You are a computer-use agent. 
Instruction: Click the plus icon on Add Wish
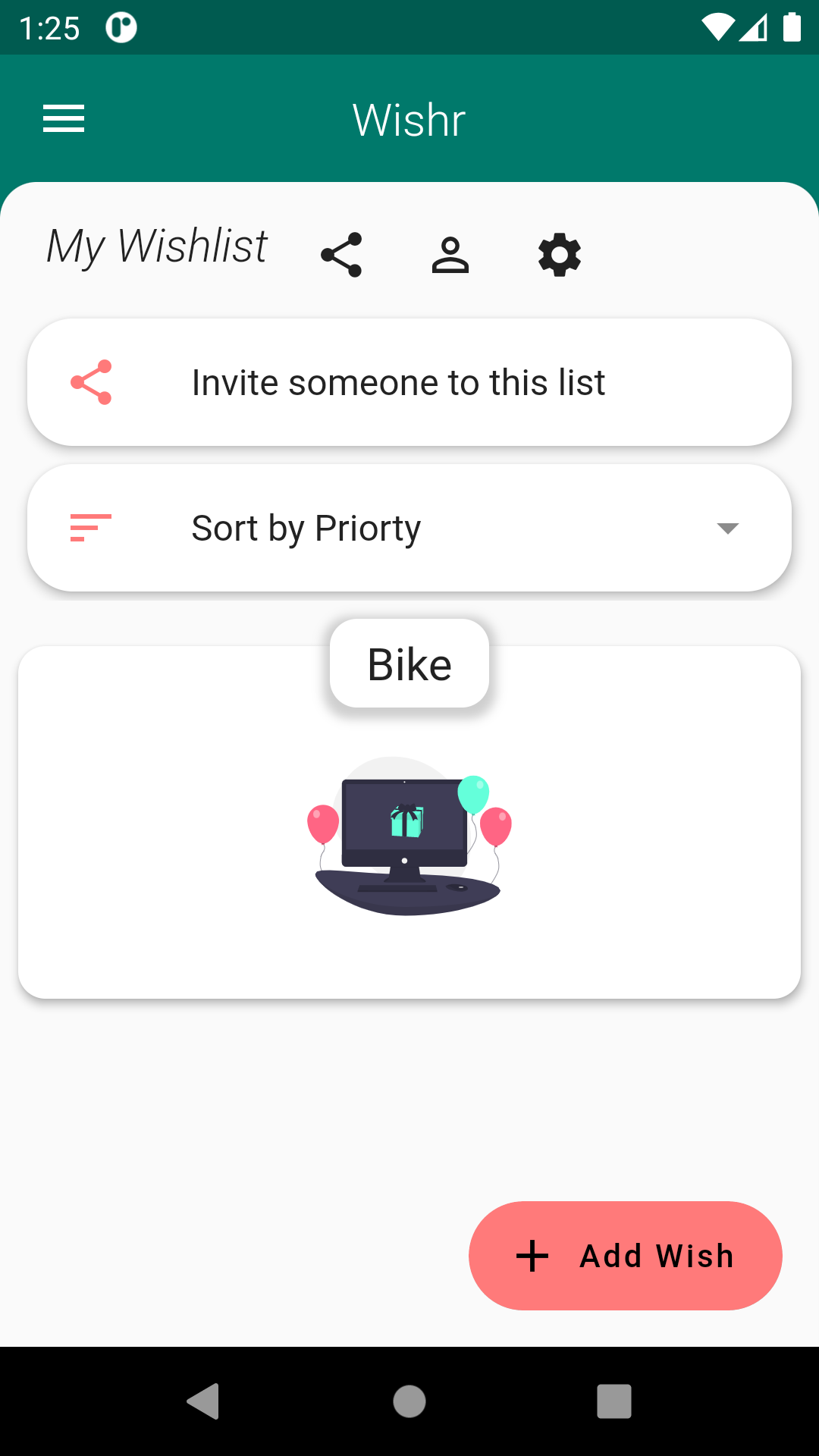[x=532, y=1255]
